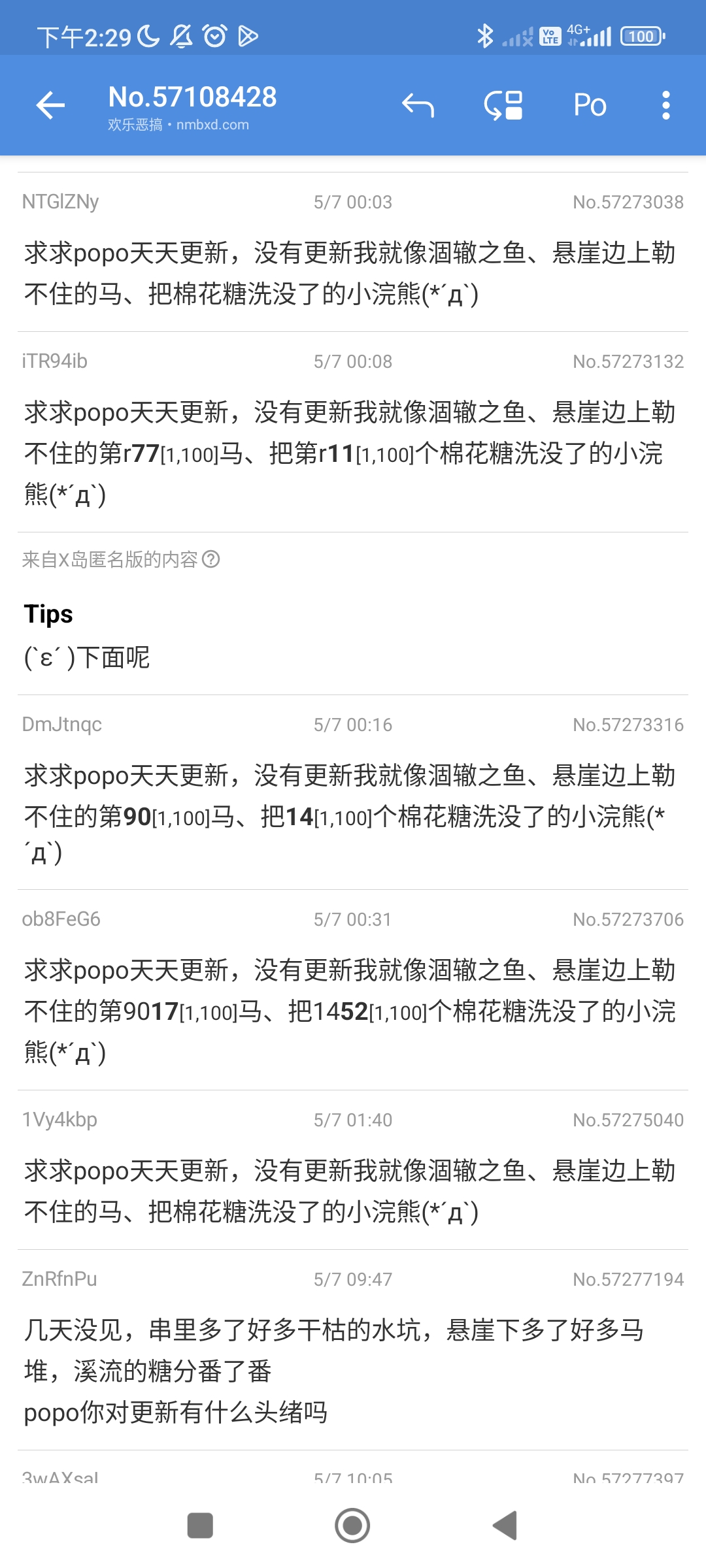Open the page jump icon
Screen dimensions: 706x1568
coord(503,105)
